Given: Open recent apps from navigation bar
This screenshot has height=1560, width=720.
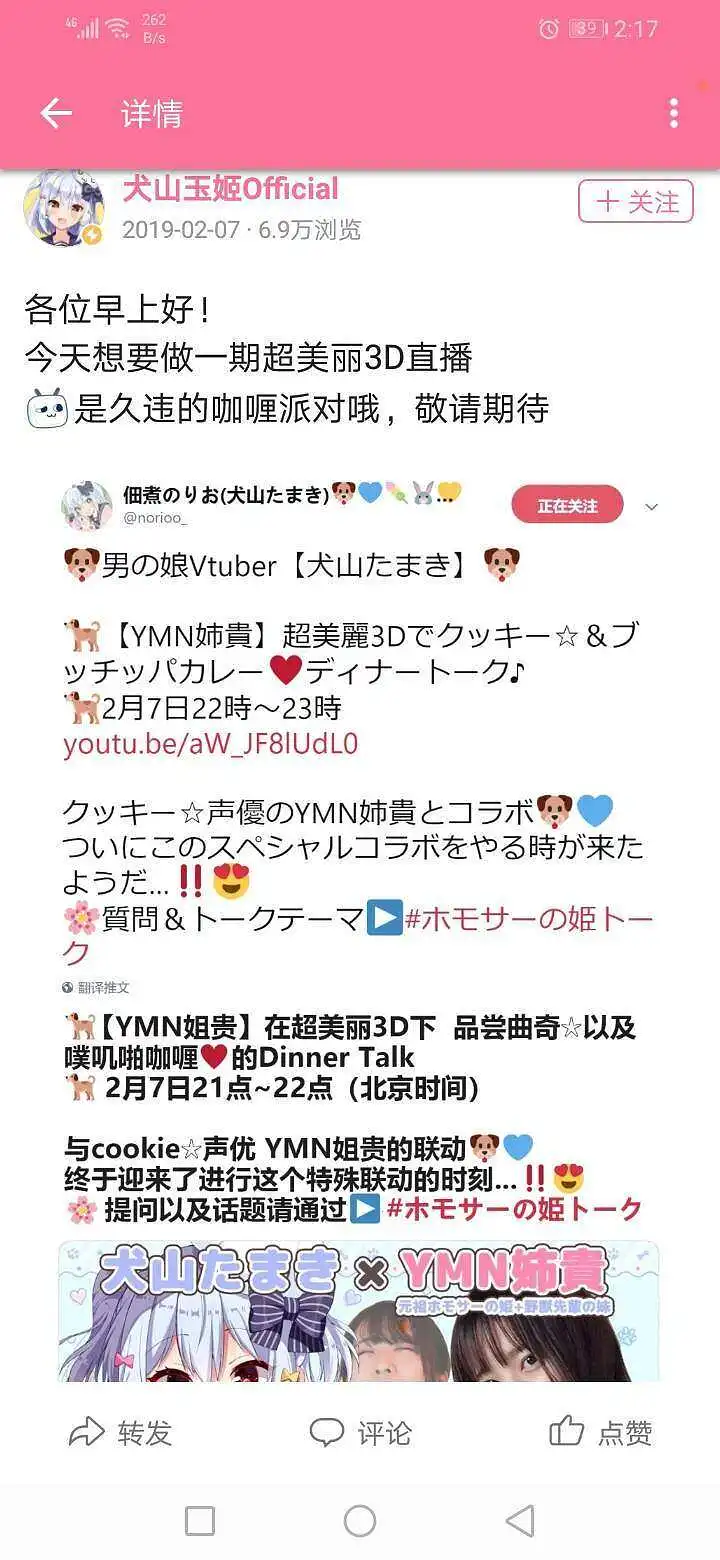Looking at the screenshot, I should click(200, 1521).
